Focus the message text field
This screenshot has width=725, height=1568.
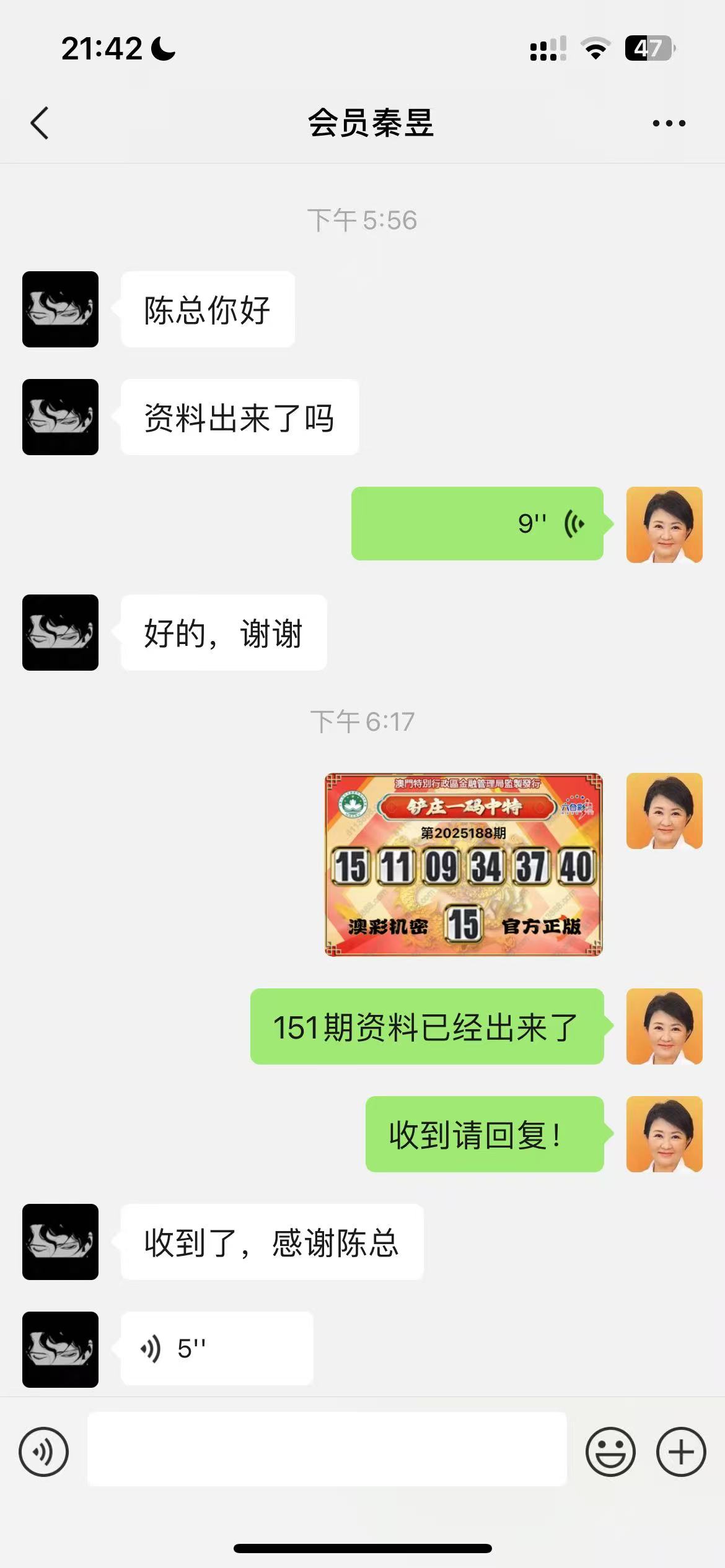(327, 1449)
